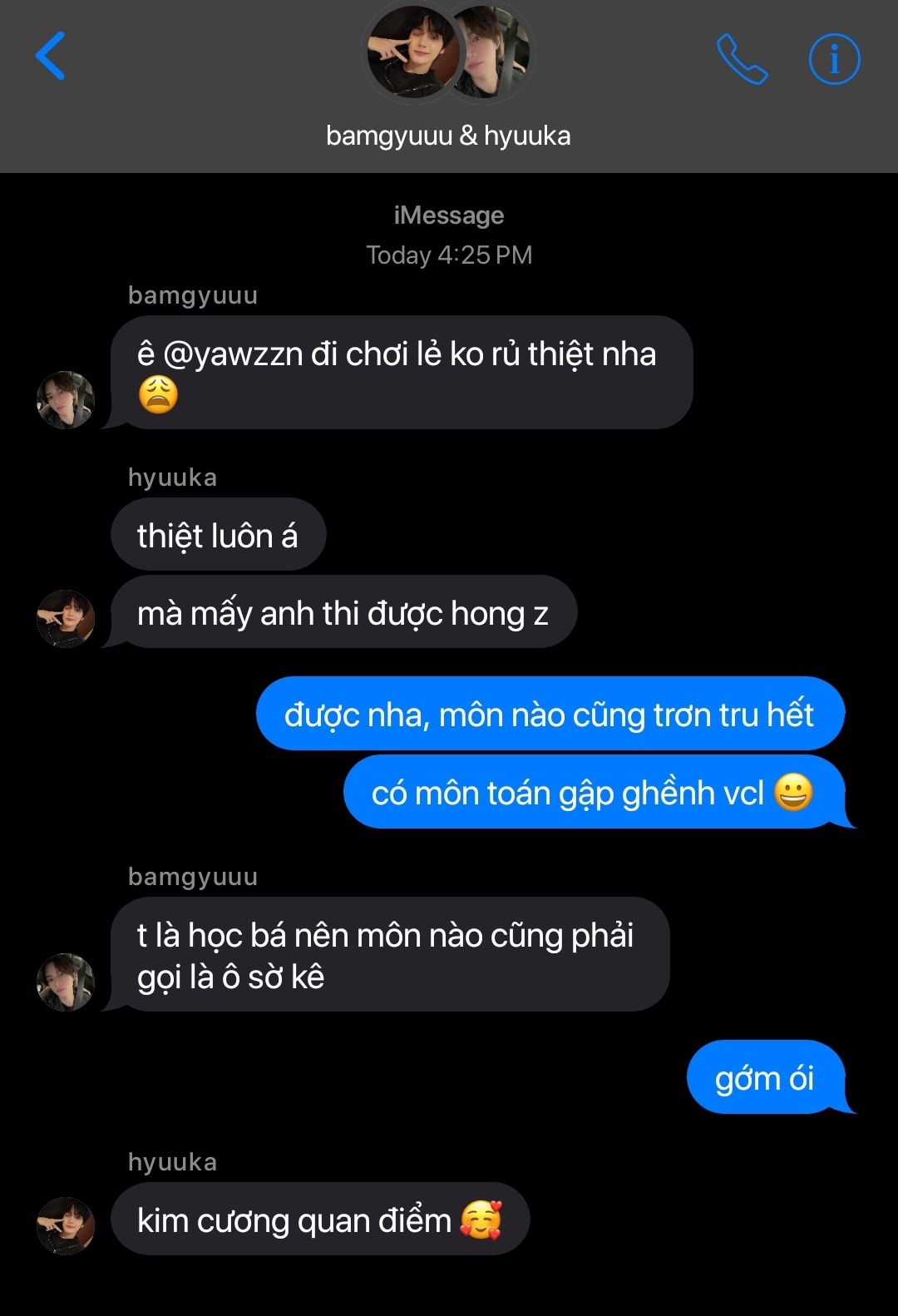
Task: Open the conversation info button
Action: [834, 59]
